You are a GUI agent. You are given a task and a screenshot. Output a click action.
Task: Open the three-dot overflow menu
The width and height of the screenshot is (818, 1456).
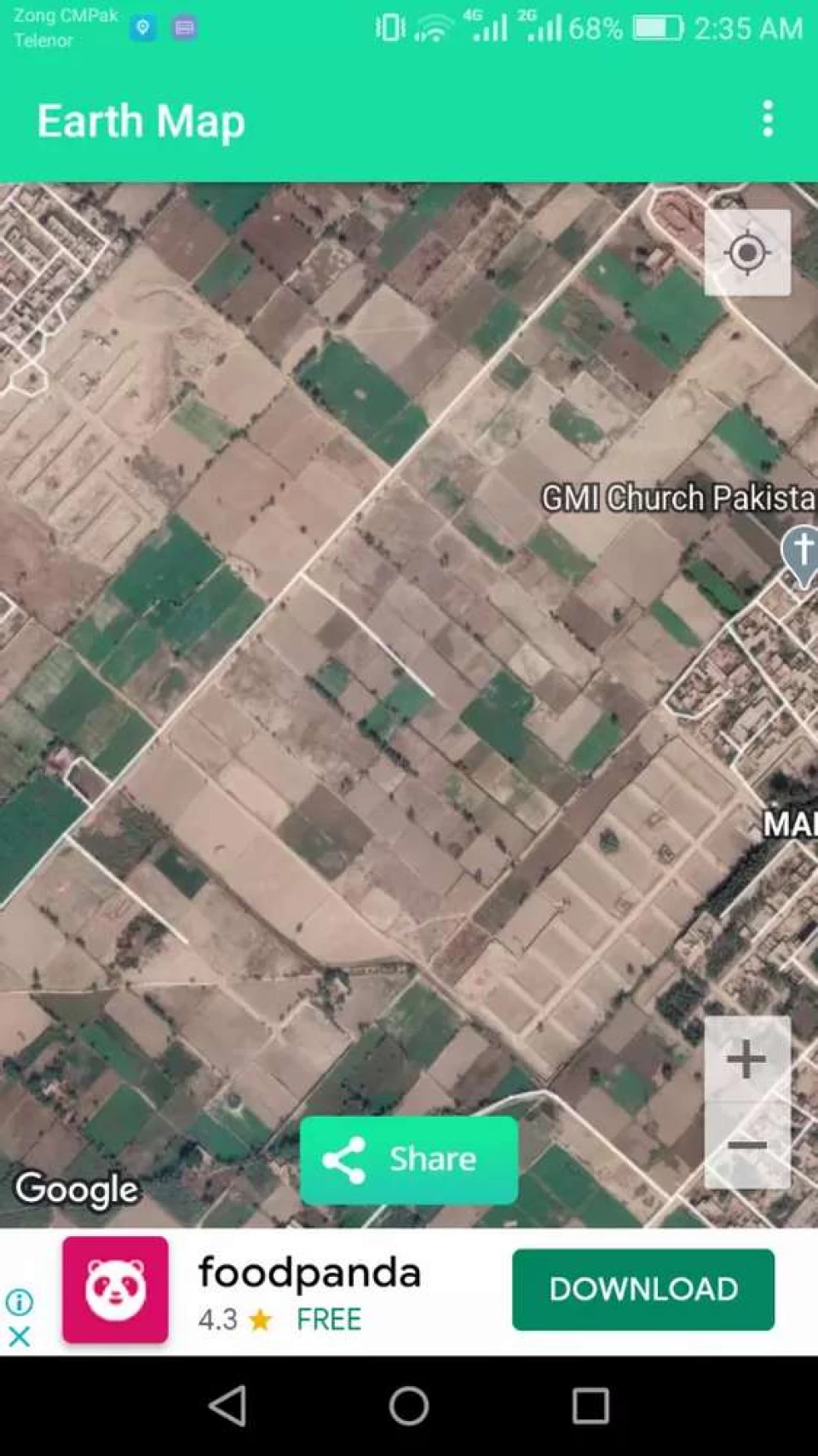coord(767,119)
